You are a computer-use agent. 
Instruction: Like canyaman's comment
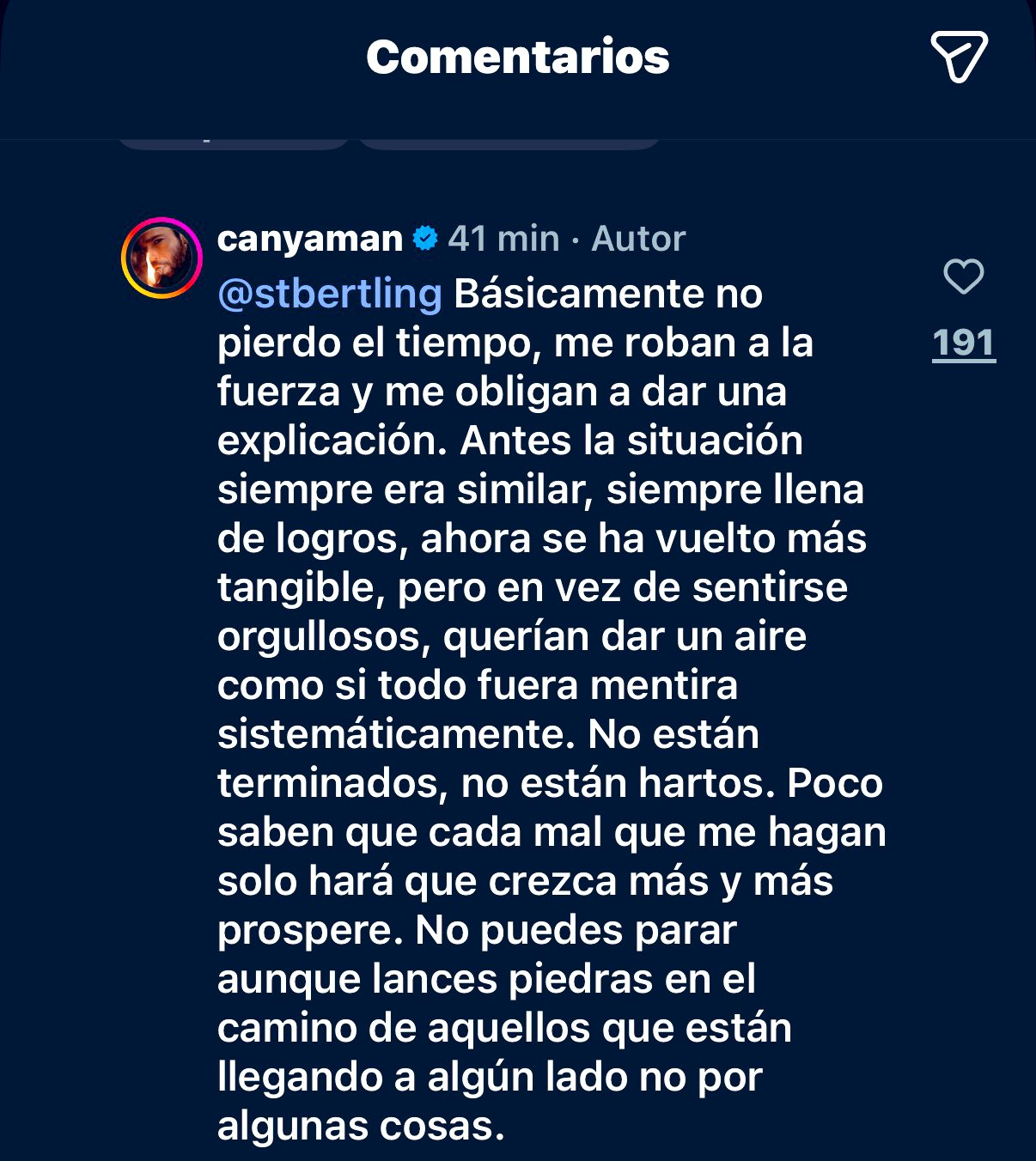(x=963, y=277)
